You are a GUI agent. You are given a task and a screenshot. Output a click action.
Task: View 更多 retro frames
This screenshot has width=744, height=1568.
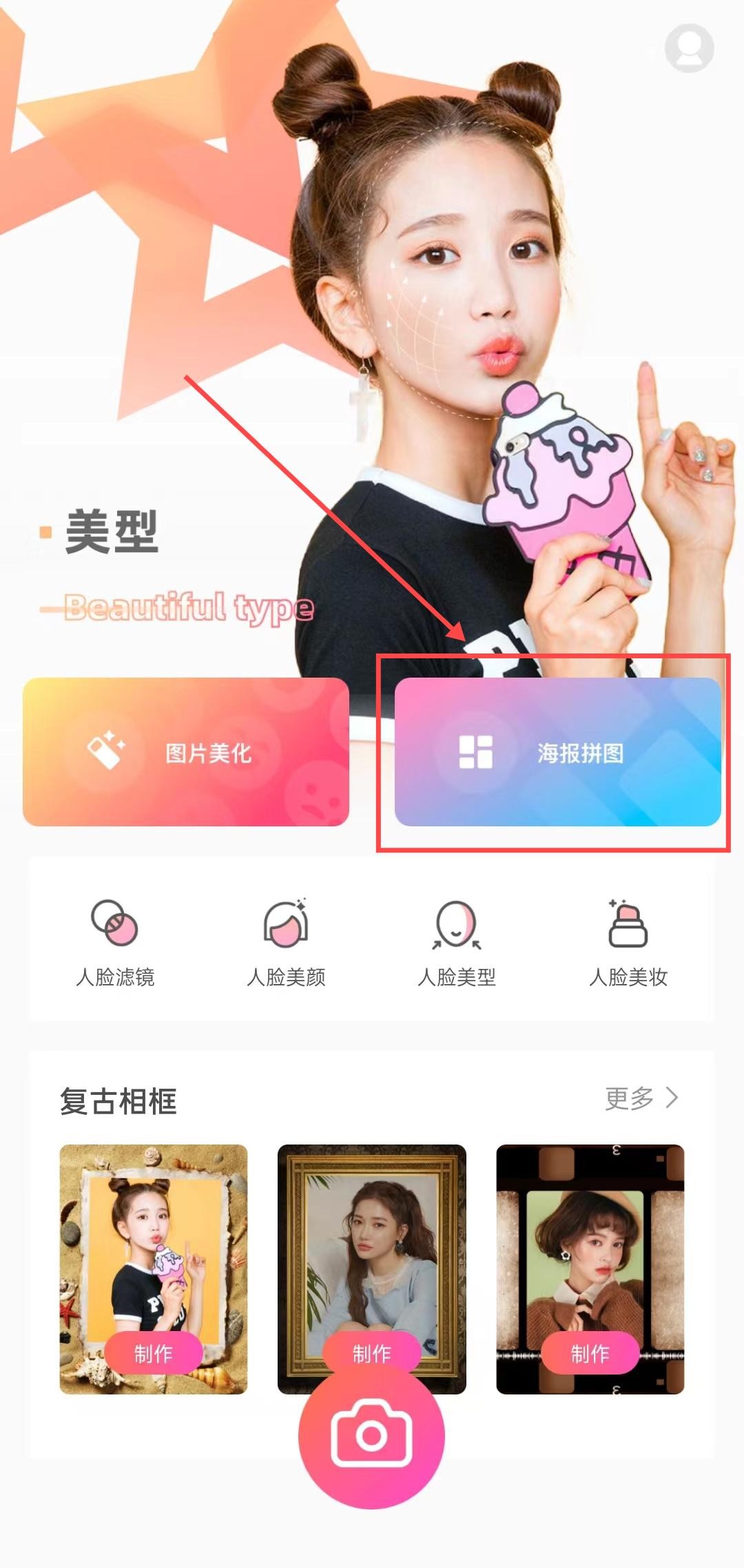coord(641,1098)
